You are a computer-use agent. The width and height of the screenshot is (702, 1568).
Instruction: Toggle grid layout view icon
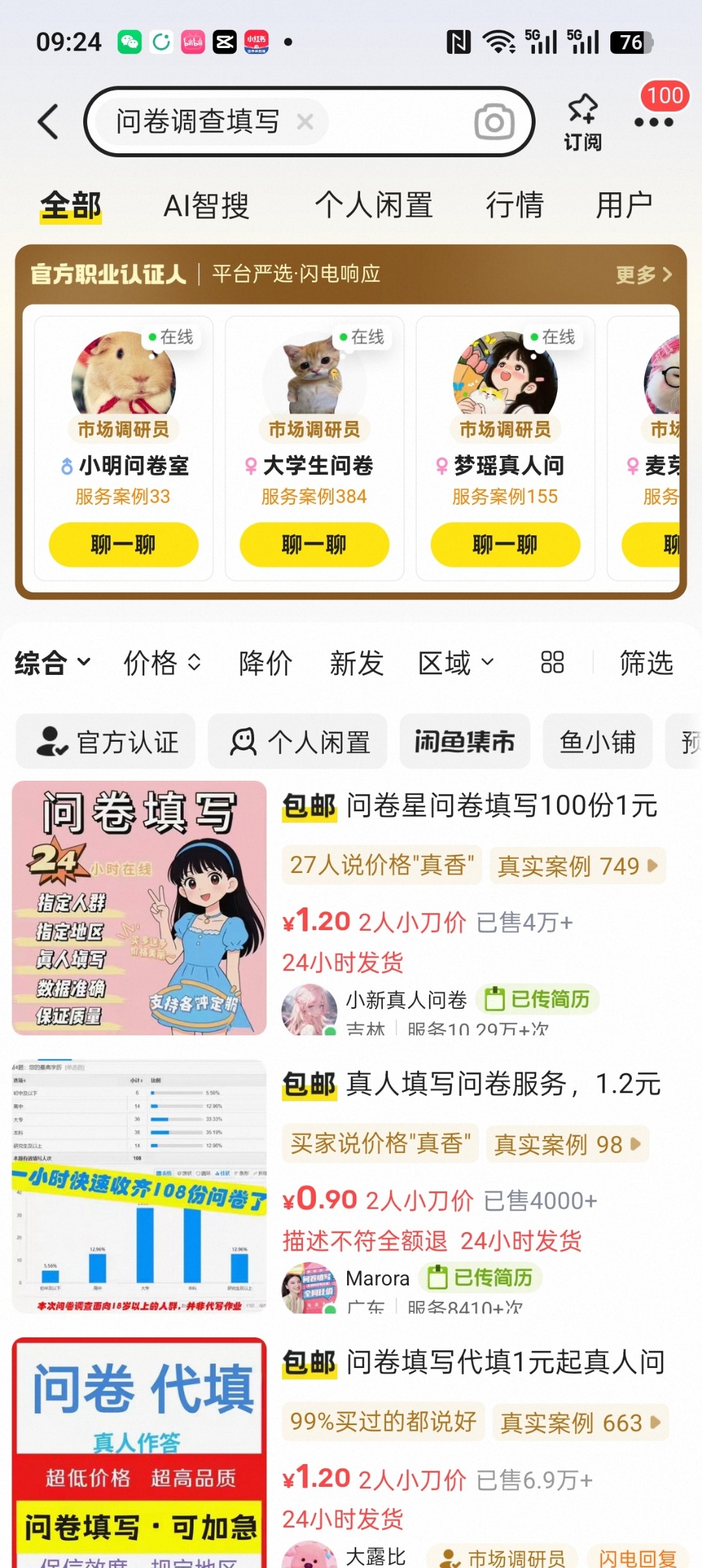(552, 663)
